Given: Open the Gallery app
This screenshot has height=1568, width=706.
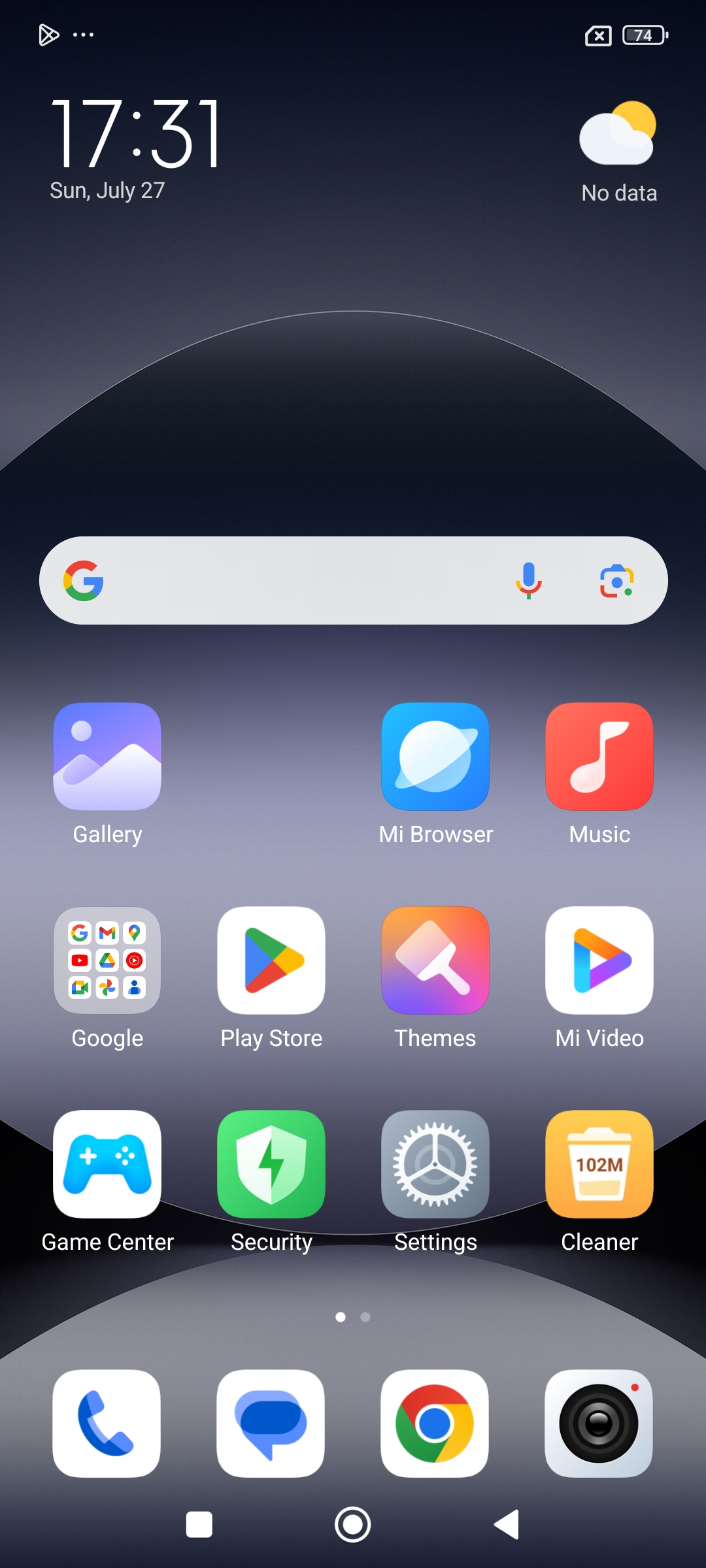Looking at the screenshot, I should tap(107, 757).
